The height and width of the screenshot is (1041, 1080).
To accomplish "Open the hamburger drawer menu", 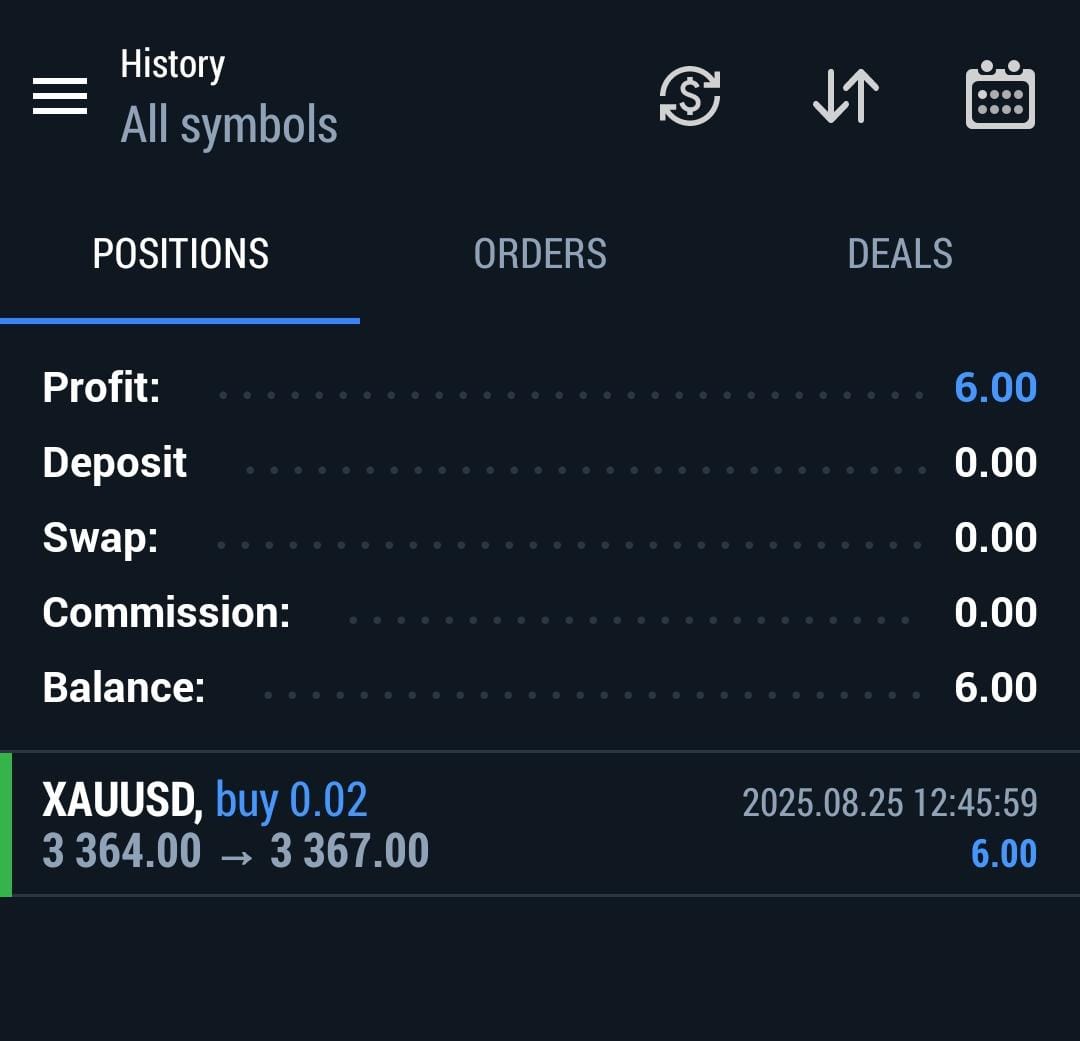I will [x=60, y=97].
